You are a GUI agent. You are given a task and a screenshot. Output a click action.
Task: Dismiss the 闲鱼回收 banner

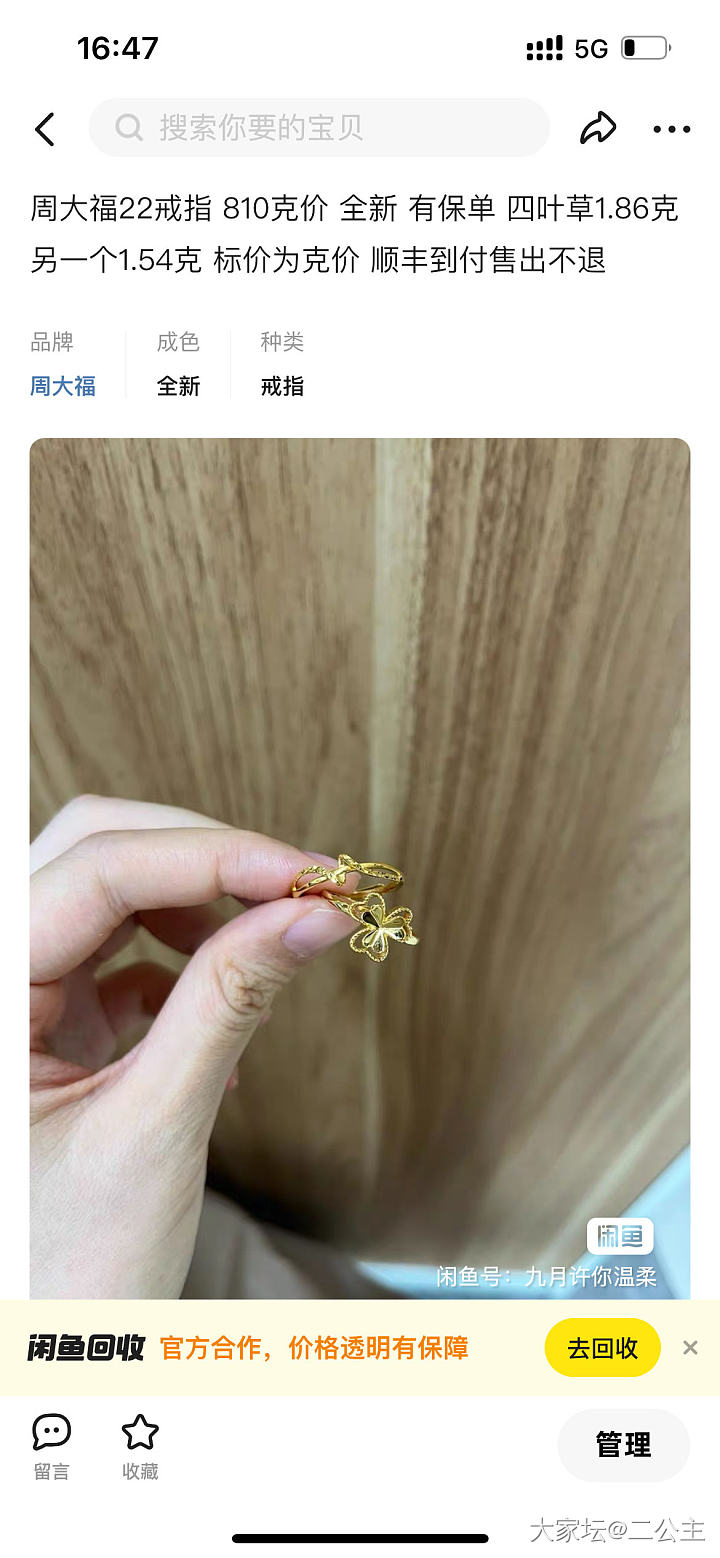[690, 1348]
